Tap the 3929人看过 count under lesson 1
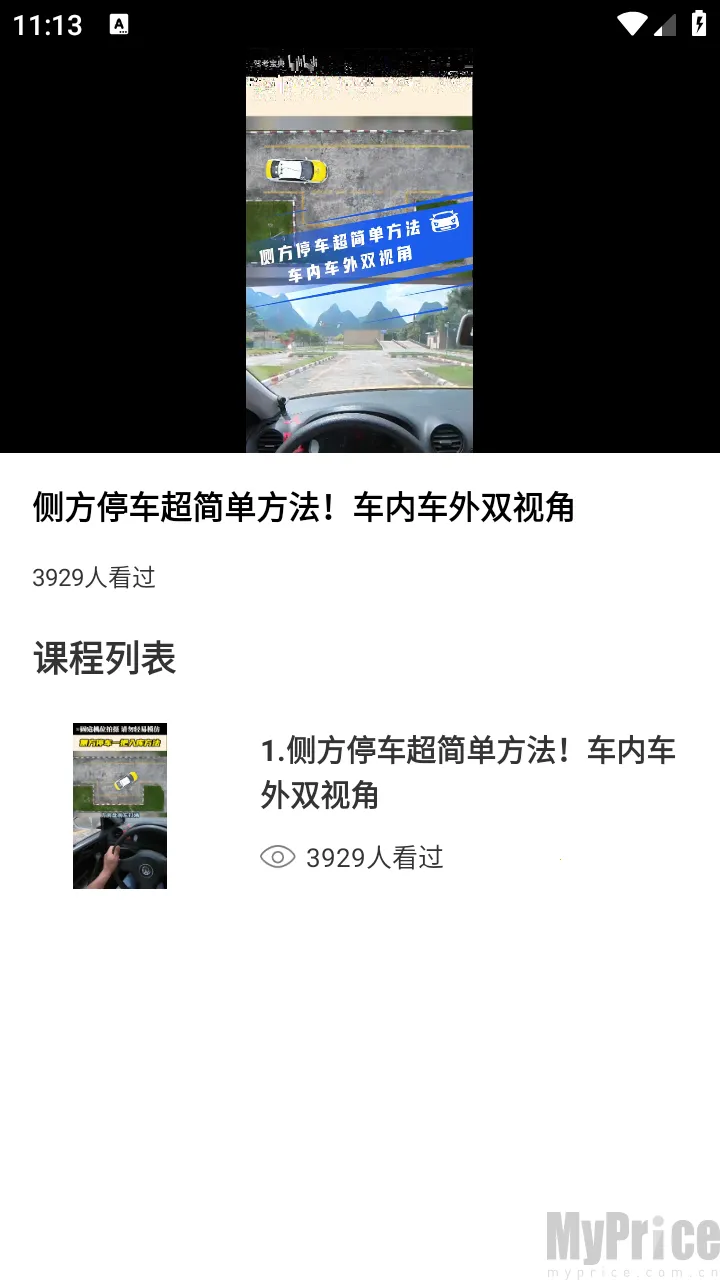720x1280 pixels. 375,857
